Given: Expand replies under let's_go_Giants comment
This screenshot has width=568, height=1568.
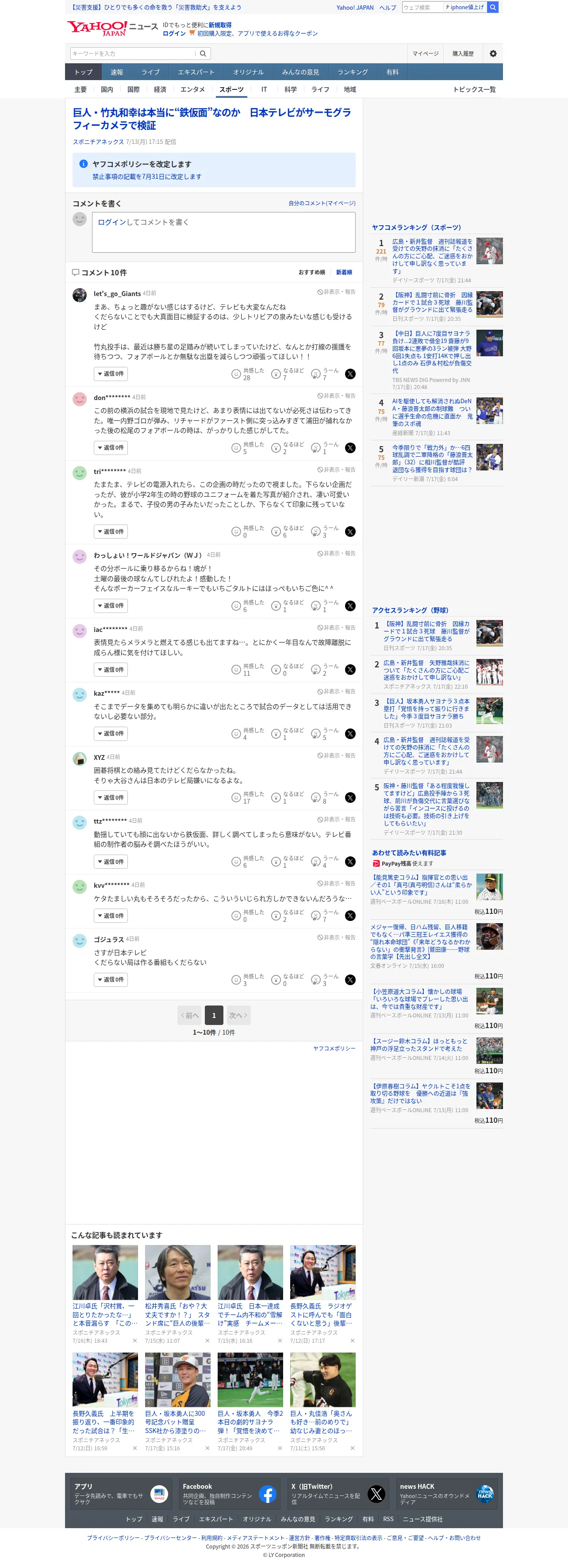Looking at the screenshot, I should tap(110, 374).
